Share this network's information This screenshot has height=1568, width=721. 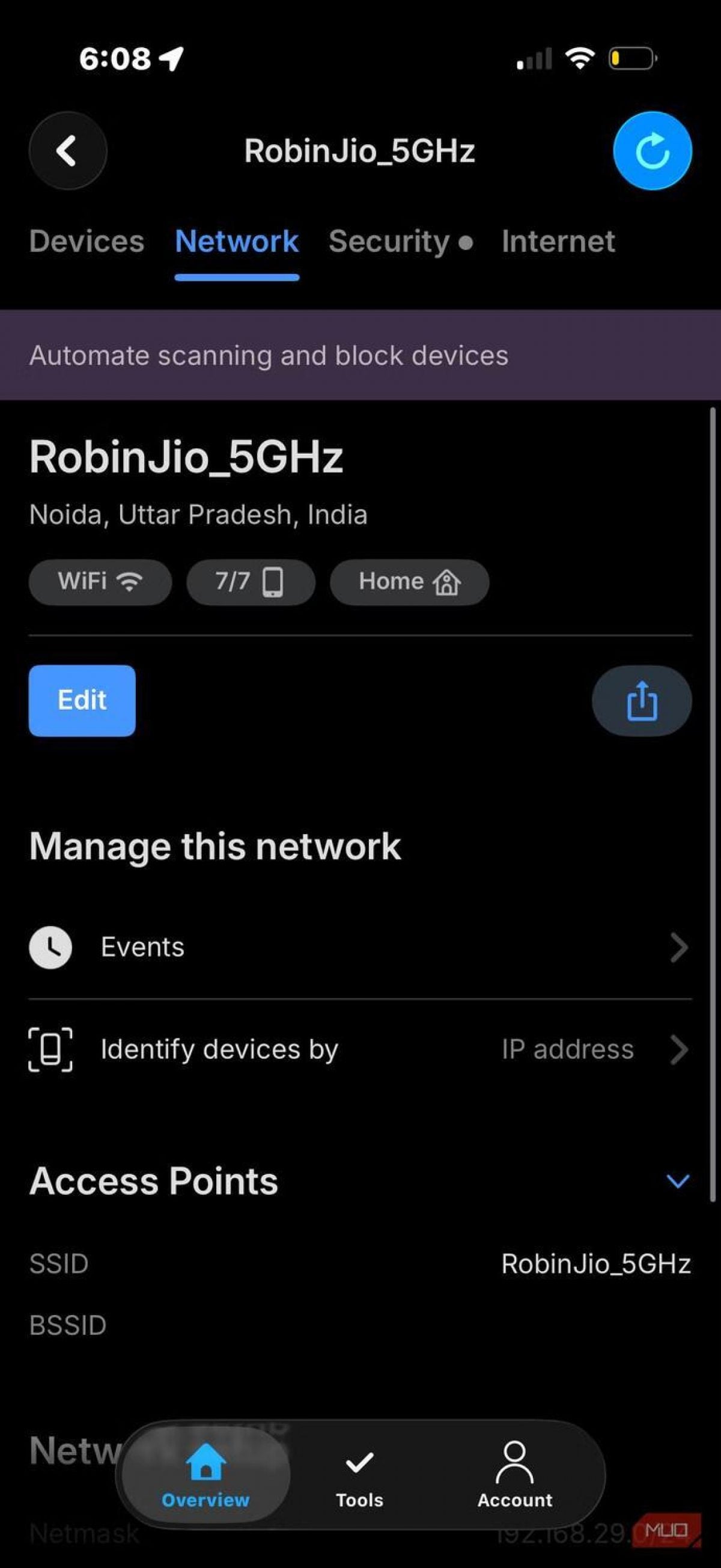click(x=641, y=701)
